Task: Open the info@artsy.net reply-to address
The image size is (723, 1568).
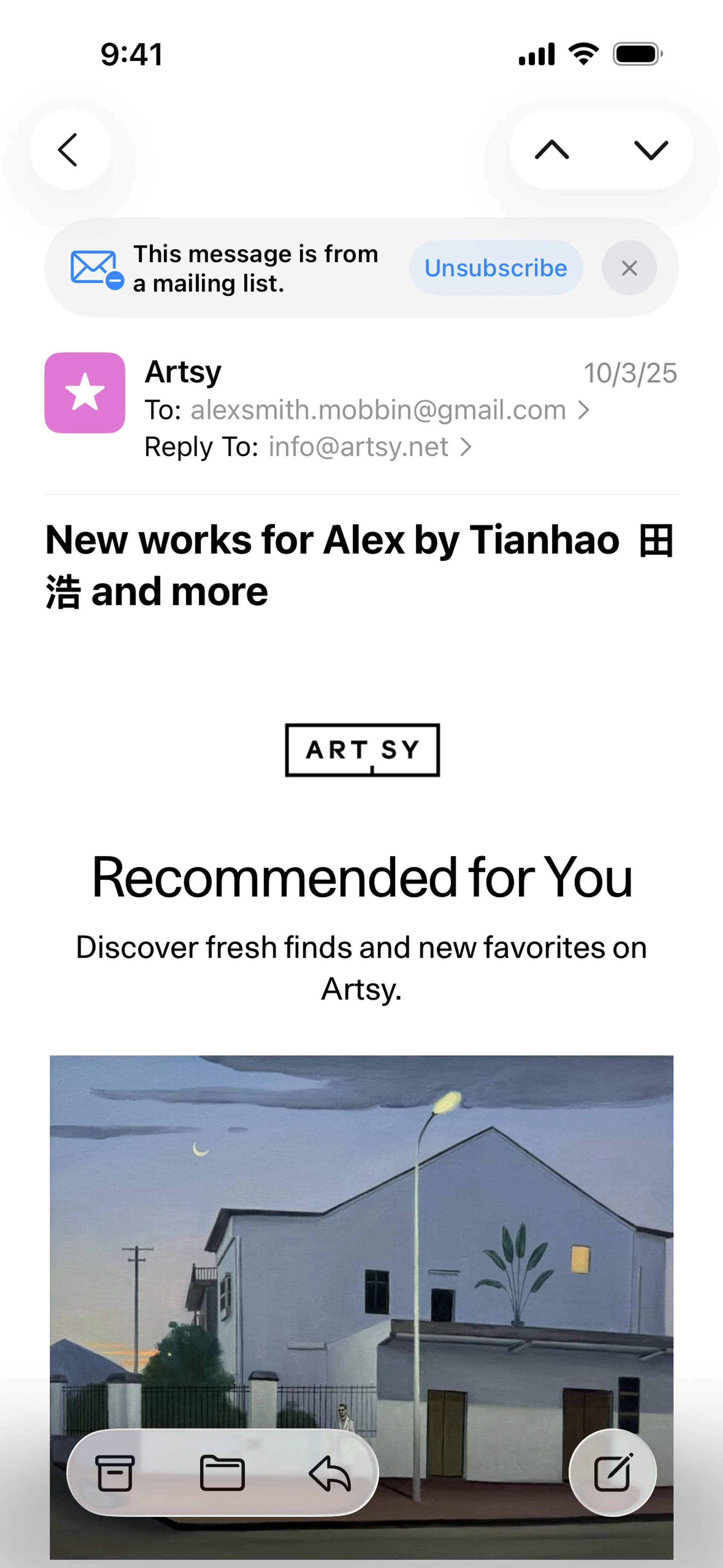Action: tap(369, 447)
